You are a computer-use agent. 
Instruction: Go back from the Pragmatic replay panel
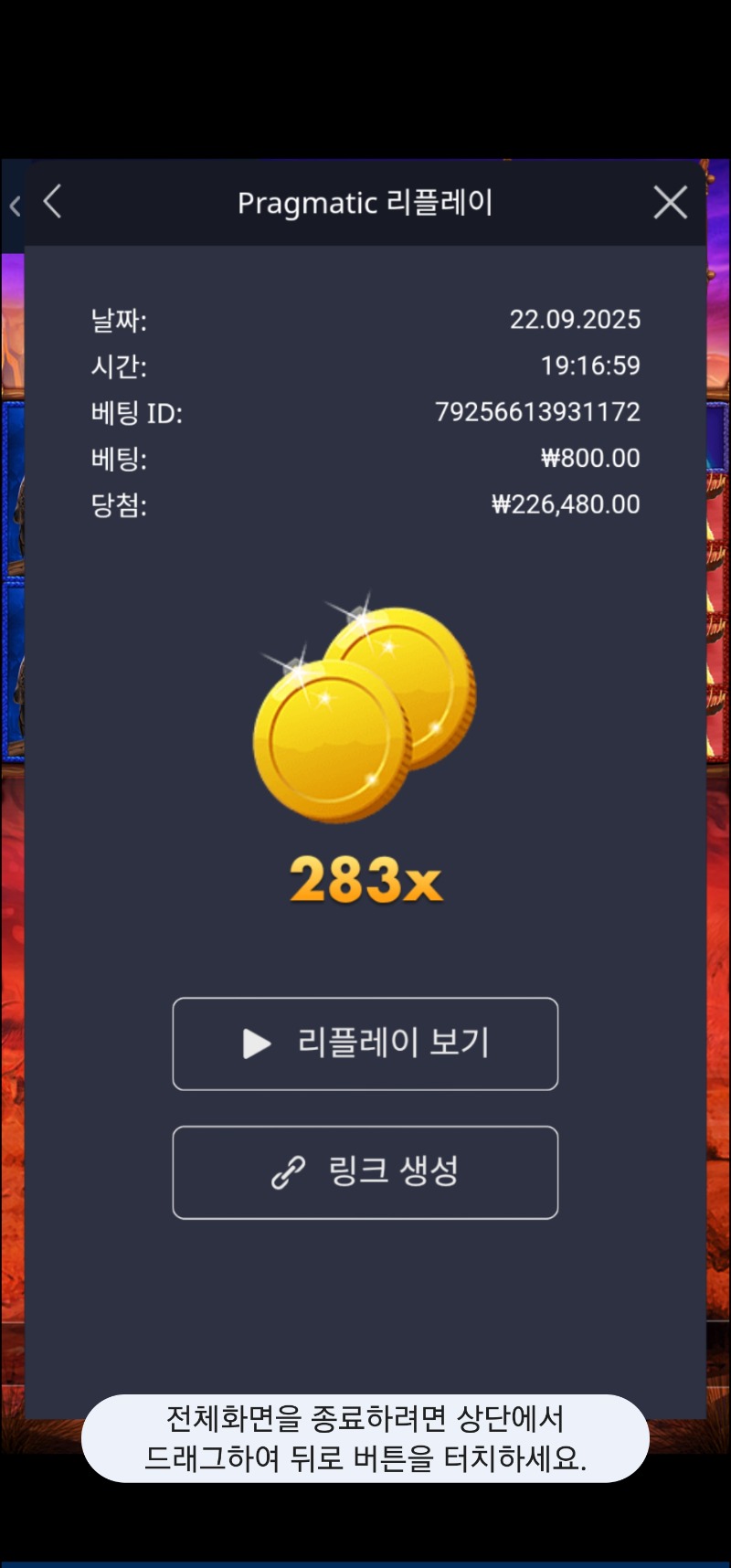click(53, 202)
